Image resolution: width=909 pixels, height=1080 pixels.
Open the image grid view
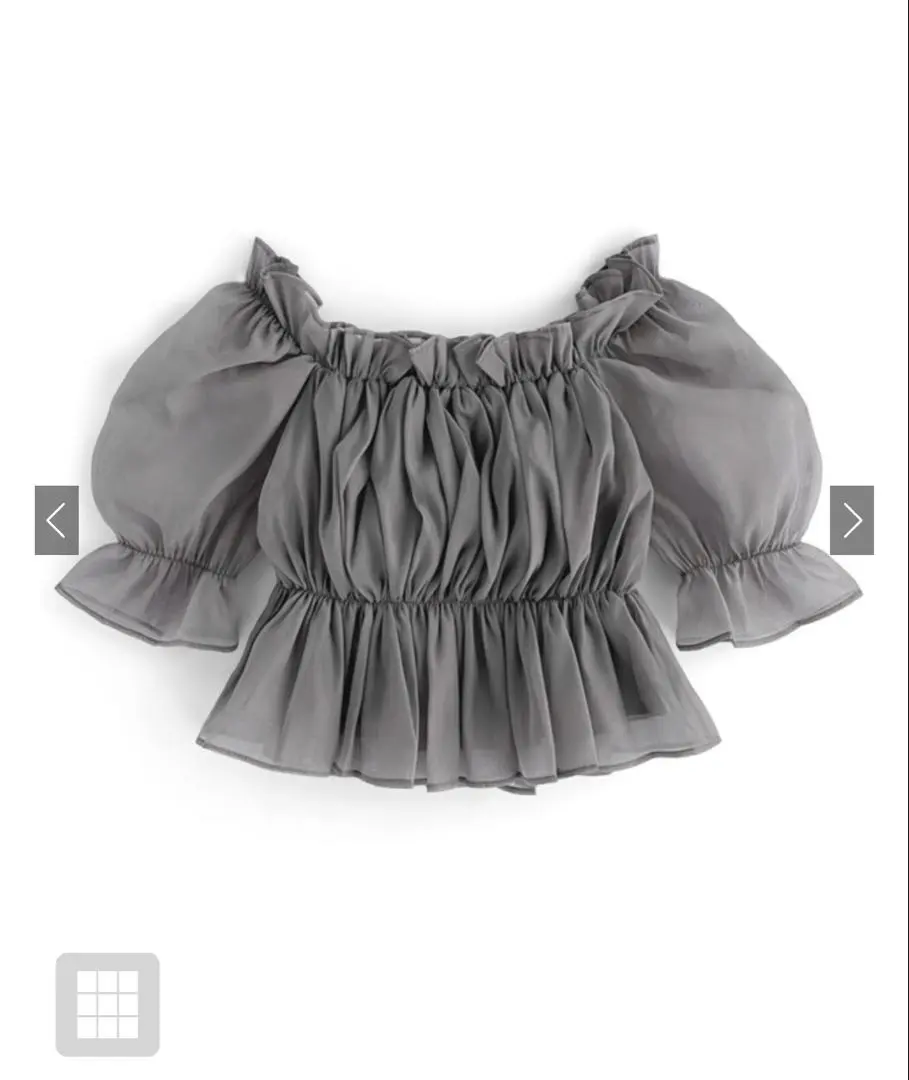tap(107, 1004)
